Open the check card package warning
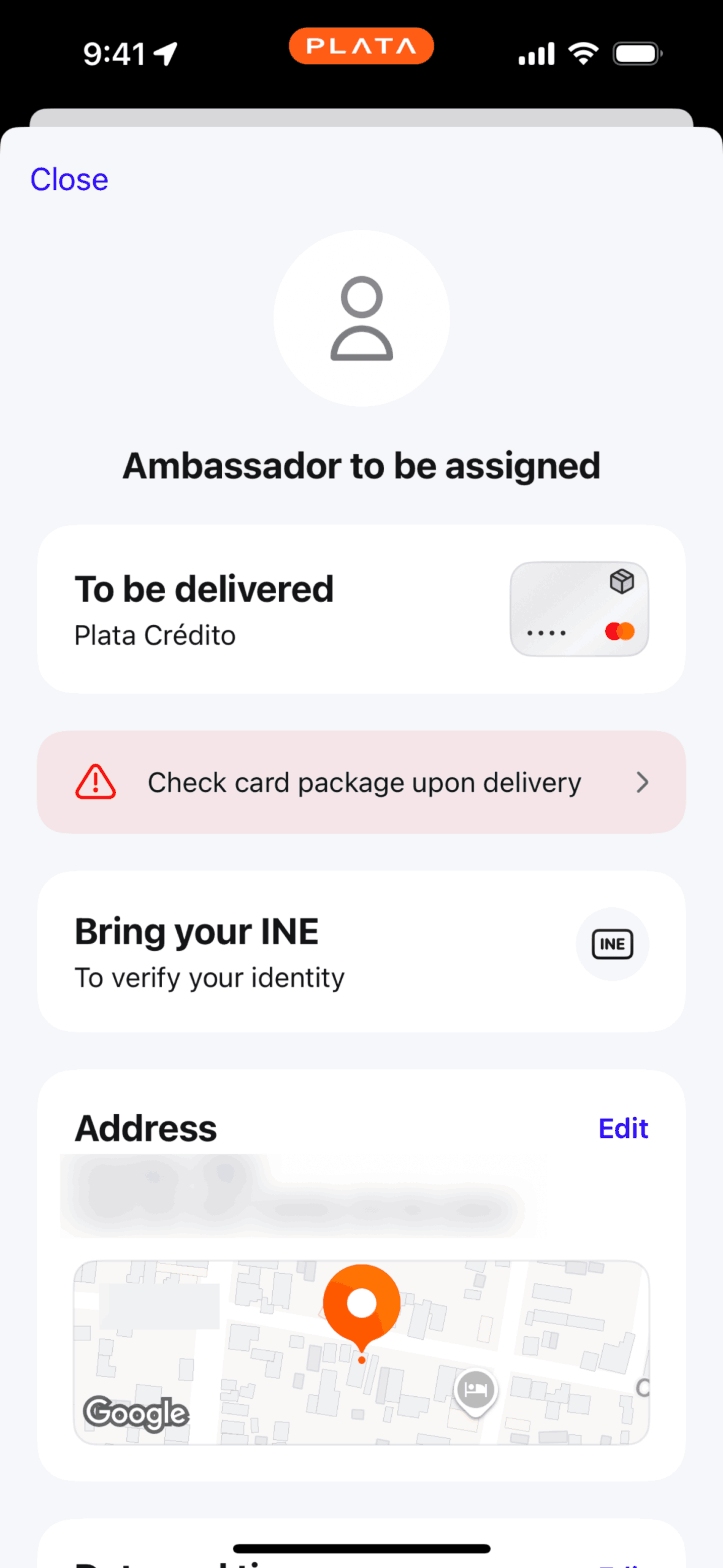723x1568 pixels. pyautogui.click(x=361, y=782)
